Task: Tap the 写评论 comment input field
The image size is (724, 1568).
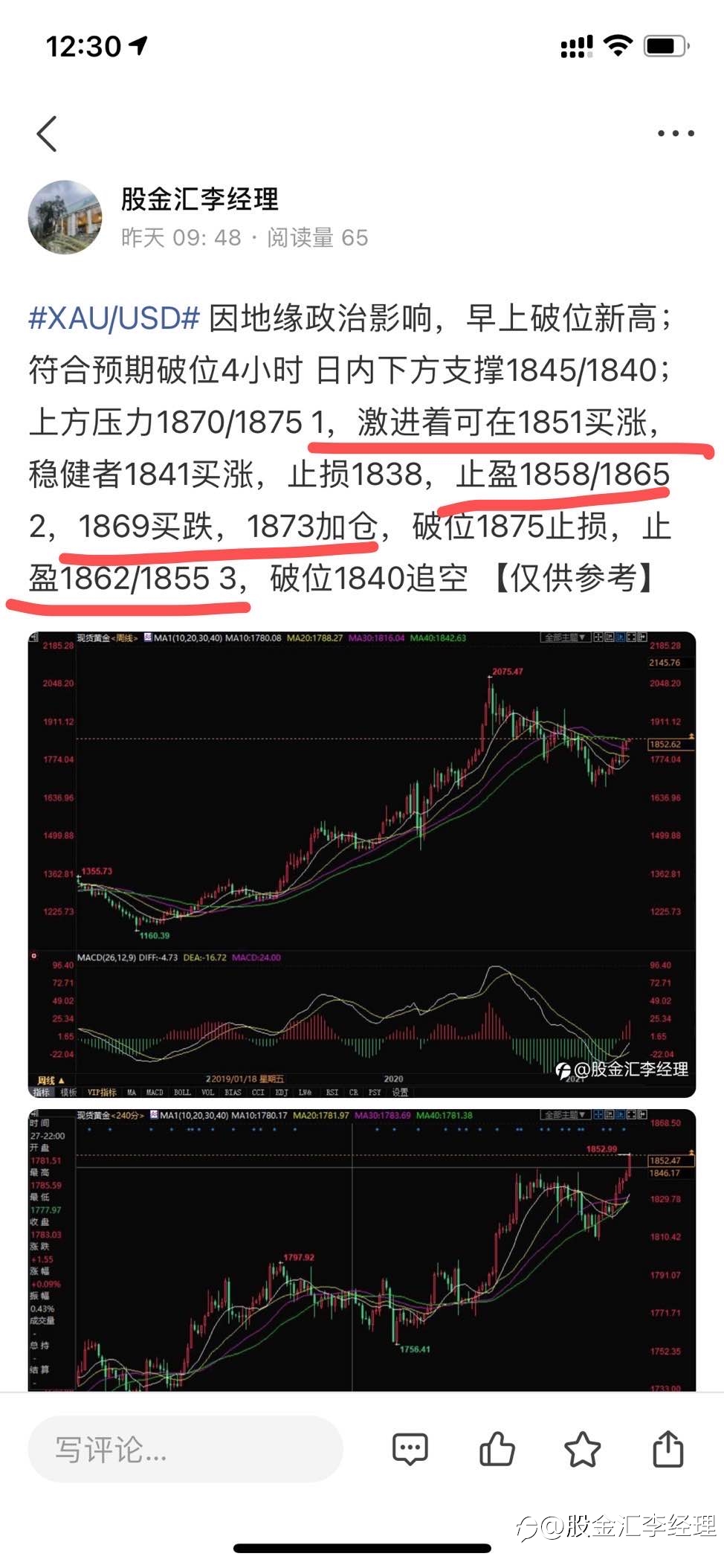Action: [x=185, y=1448]
